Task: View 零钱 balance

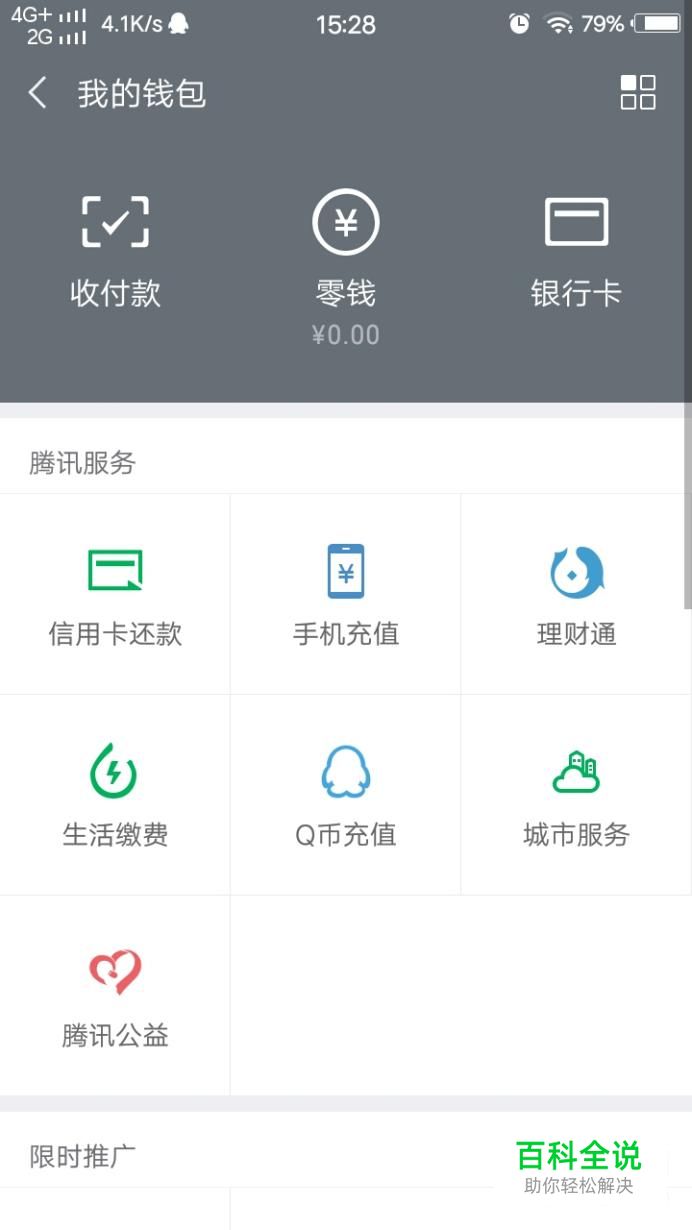Action: click(x=346, y=267)
